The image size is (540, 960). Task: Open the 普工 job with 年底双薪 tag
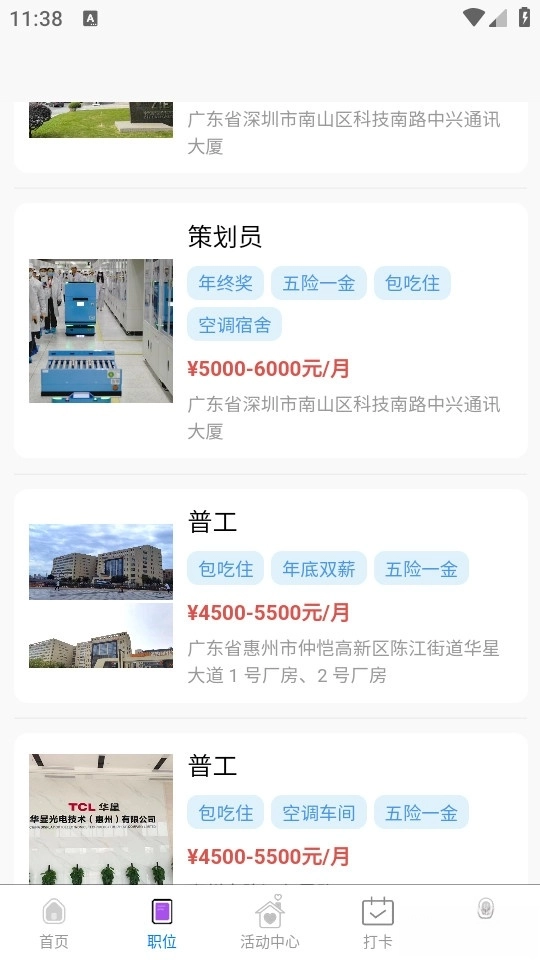(x=270, y=596)
